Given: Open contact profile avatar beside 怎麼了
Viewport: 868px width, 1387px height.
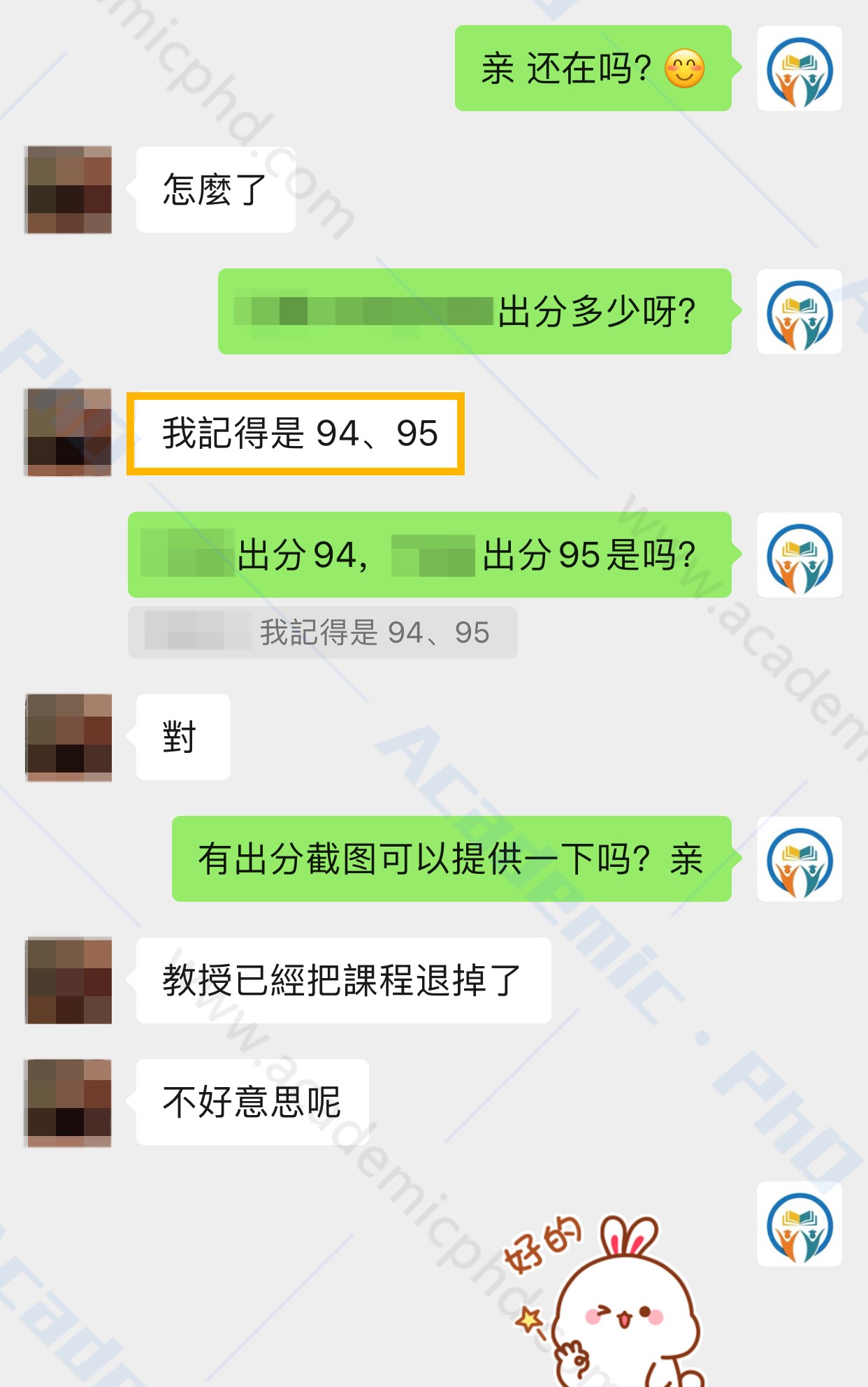Looking at the screenshot, I should (x=68, y=189).
